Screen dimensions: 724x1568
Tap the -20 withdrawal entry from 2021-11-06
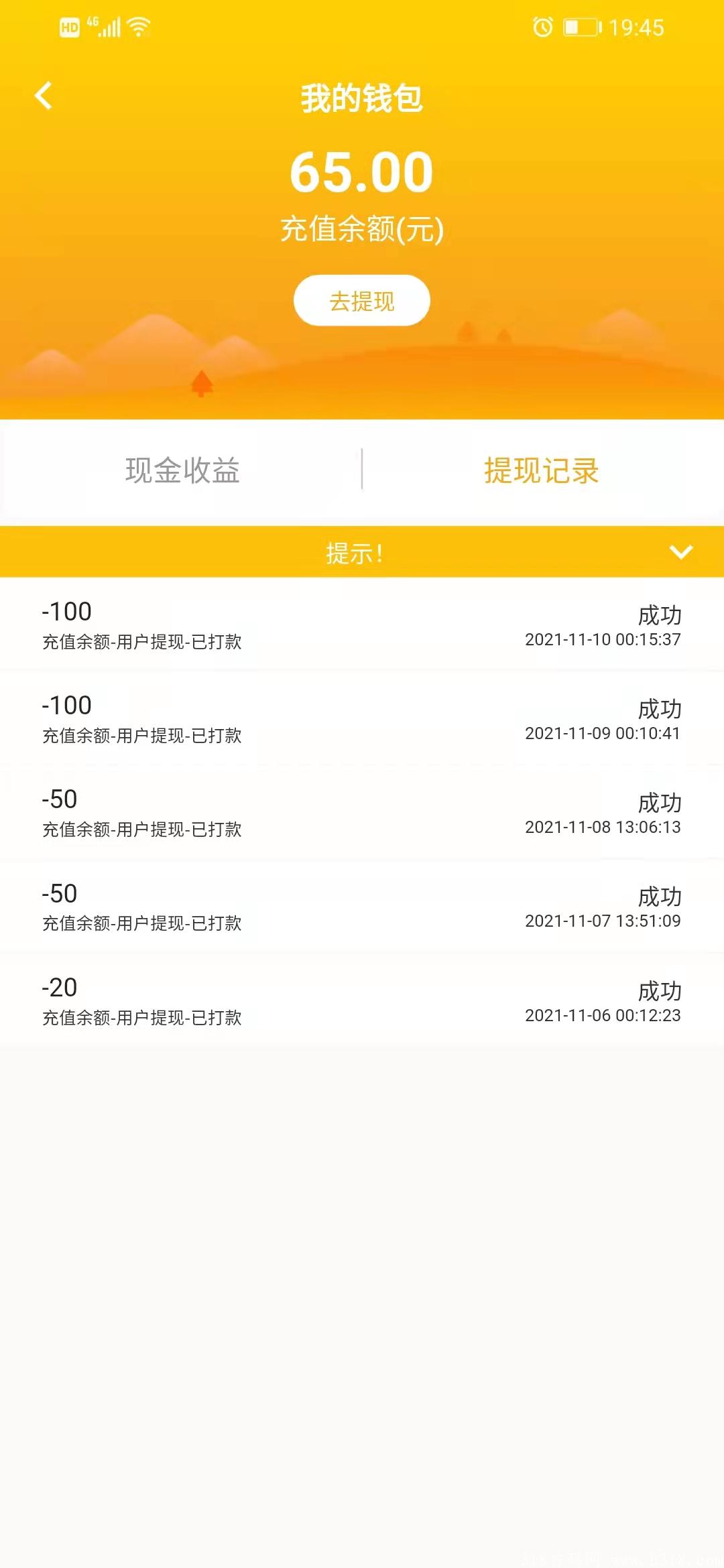pyautogui.click(x=362, y=1000)
